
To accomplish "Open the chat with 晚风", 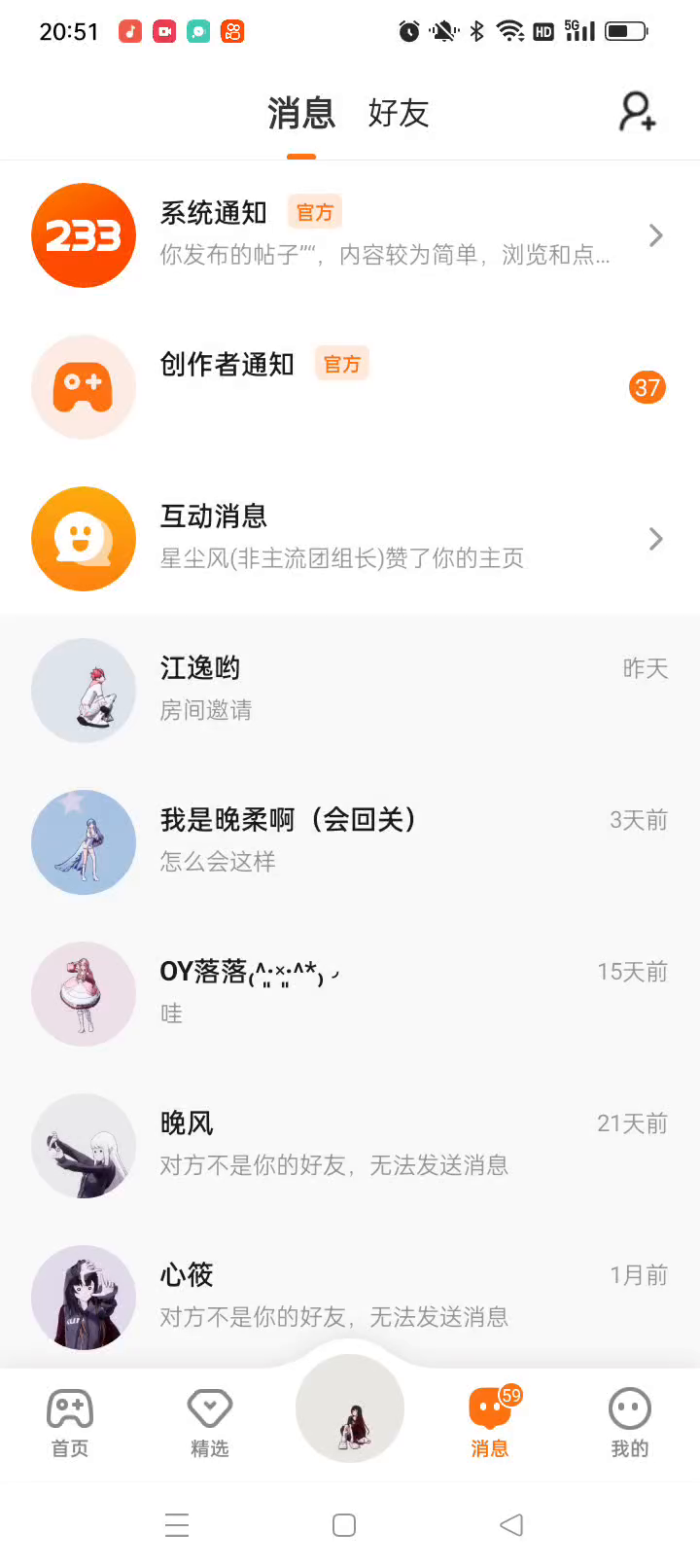I will coord(350,1145).
